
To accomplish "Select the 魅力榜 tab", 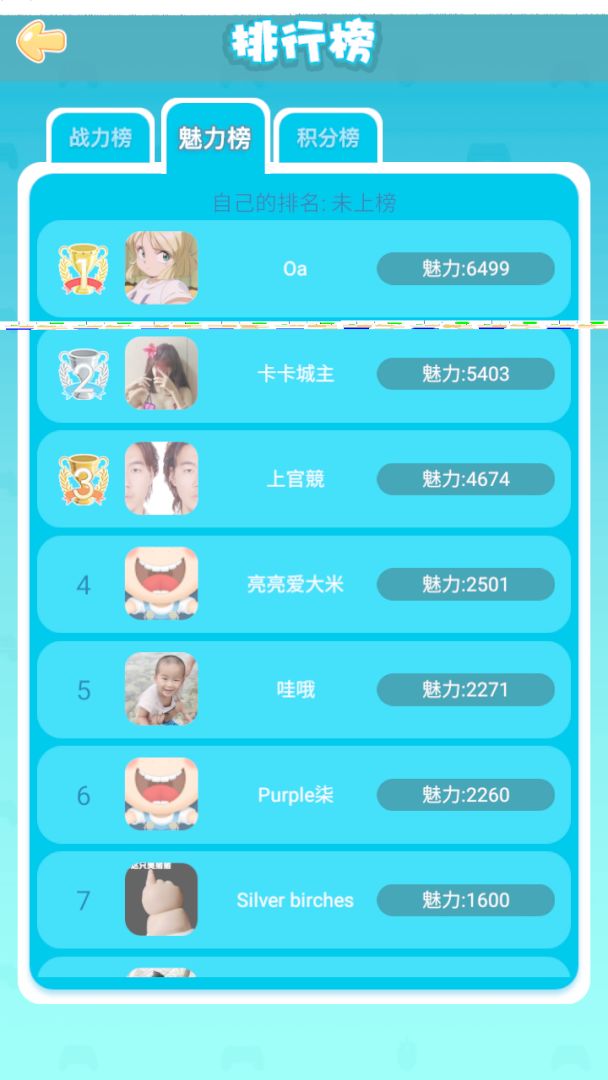I will coord(215,137).
